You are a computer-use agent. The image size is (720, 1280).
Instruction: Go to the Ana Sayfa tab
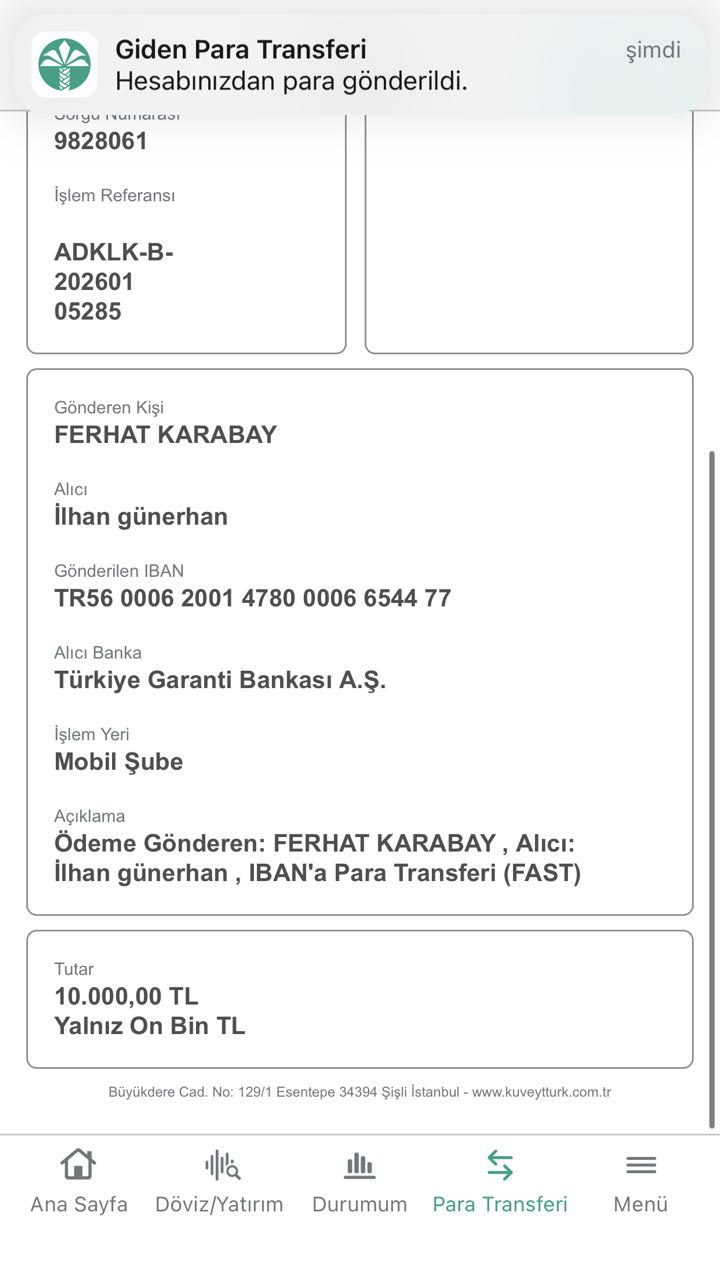coord(79,1182)
